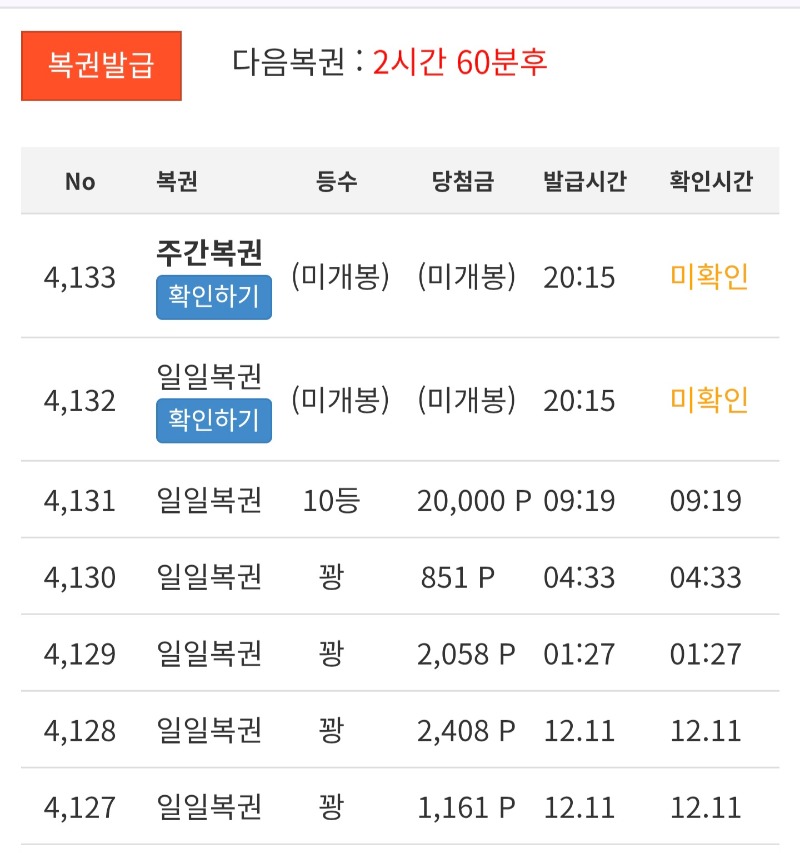Open 확인하기 for the 일일복권 ticket
The image size is (800, 853).
pyautogui.click(x=213, y=421)
